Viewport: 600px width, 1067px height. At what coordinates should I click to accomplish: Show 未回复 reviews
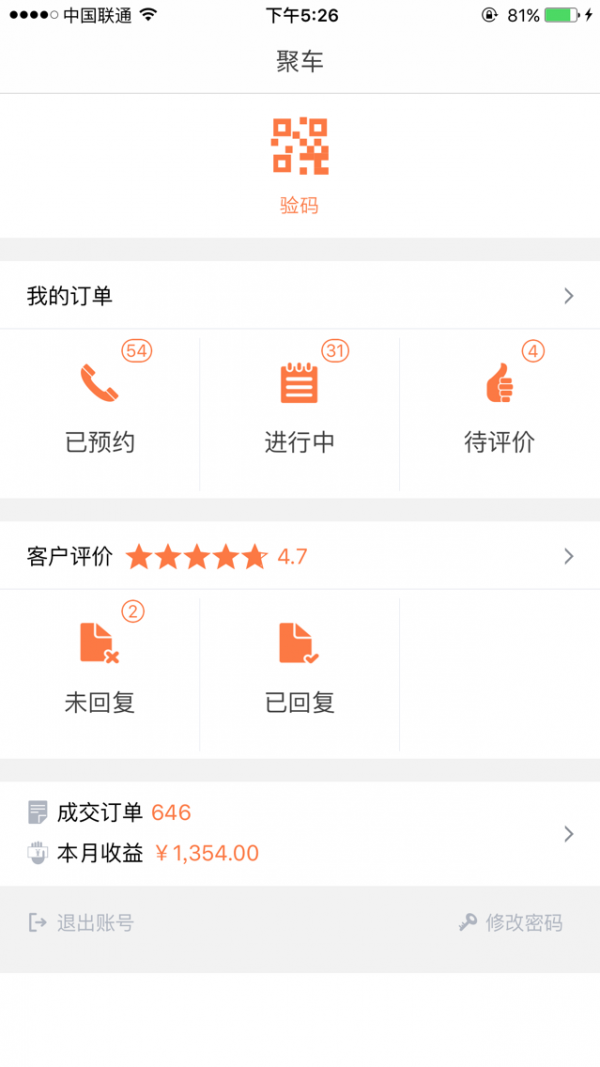[100, 672]
